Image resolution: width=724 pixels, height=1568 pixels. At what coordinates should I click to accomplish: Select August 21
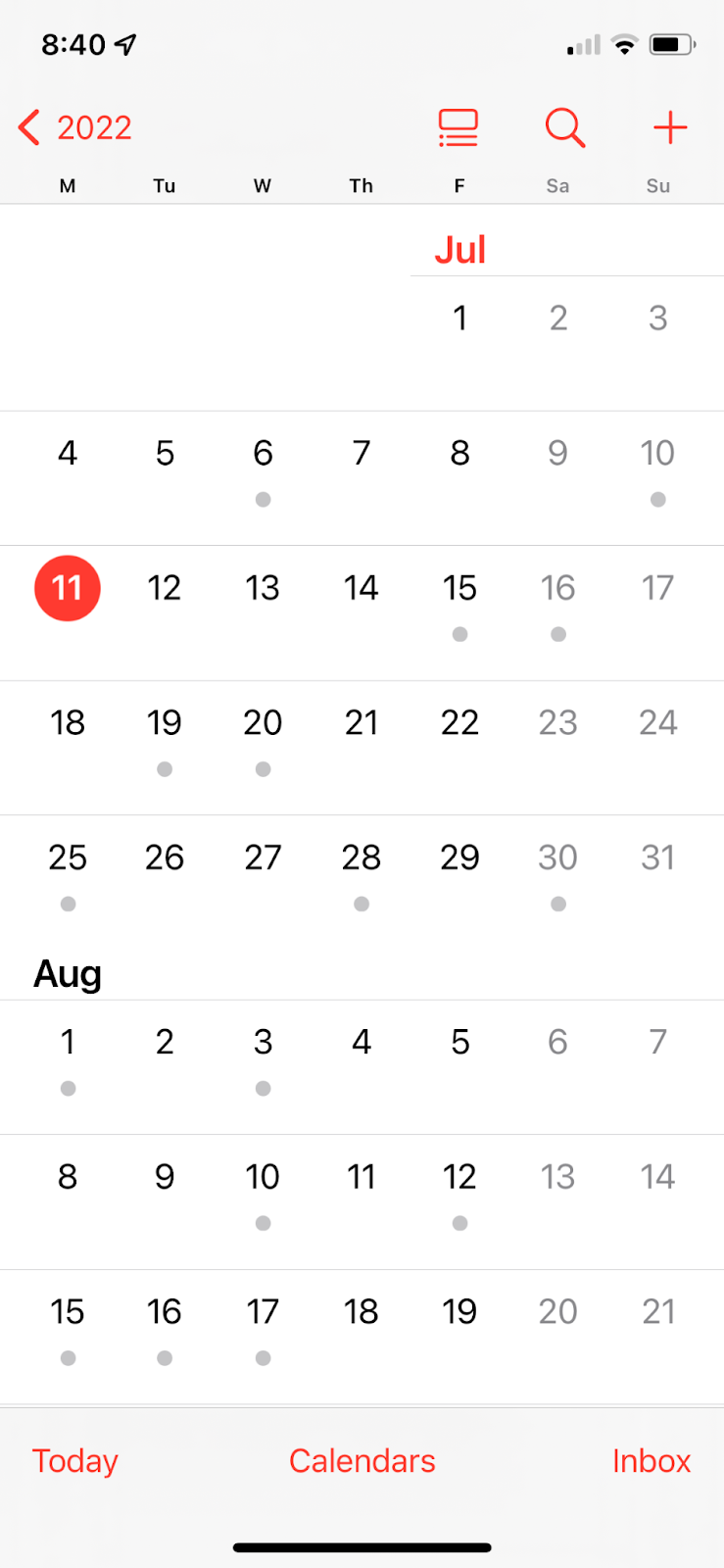pos(657,1312)
